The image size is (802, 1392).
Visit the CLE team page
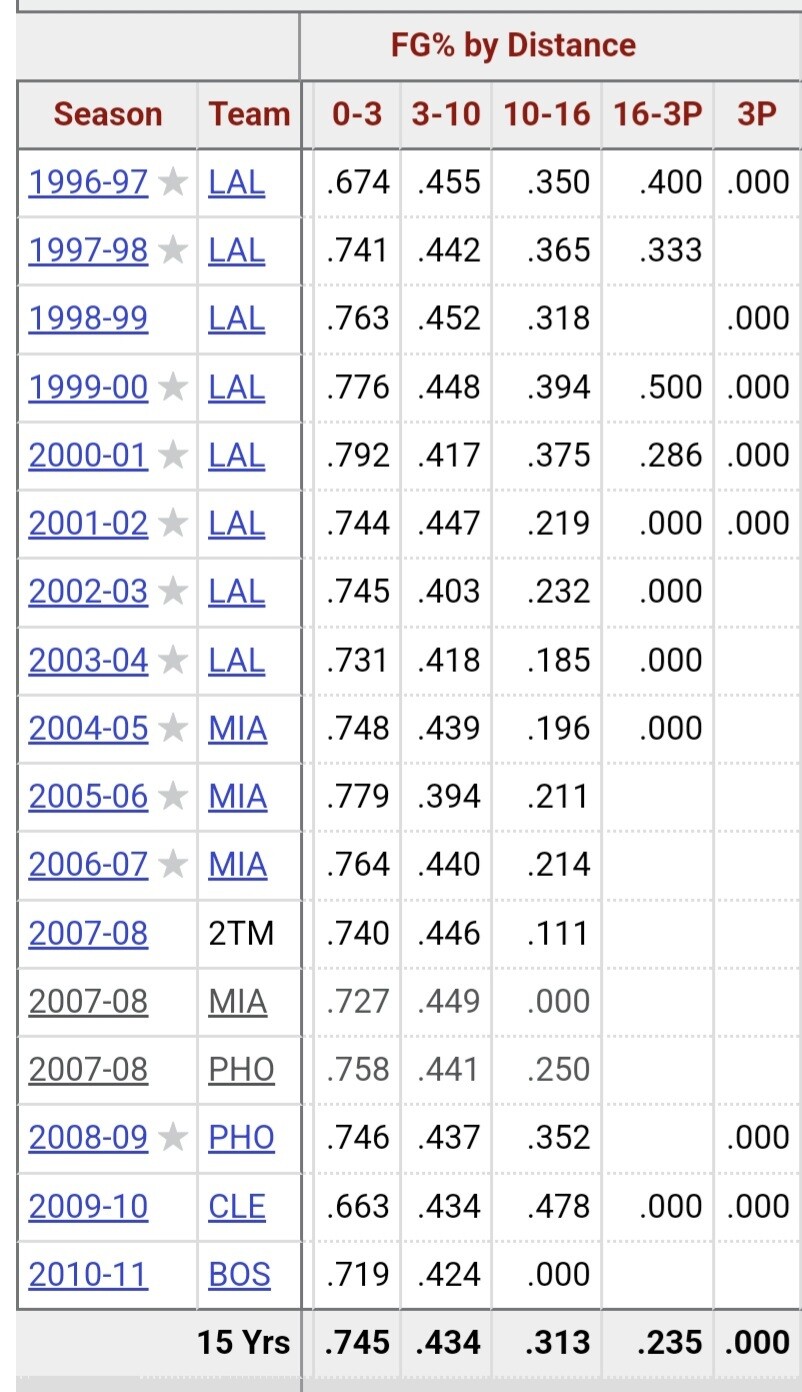pyautogui.click(x=237, y=1206)
